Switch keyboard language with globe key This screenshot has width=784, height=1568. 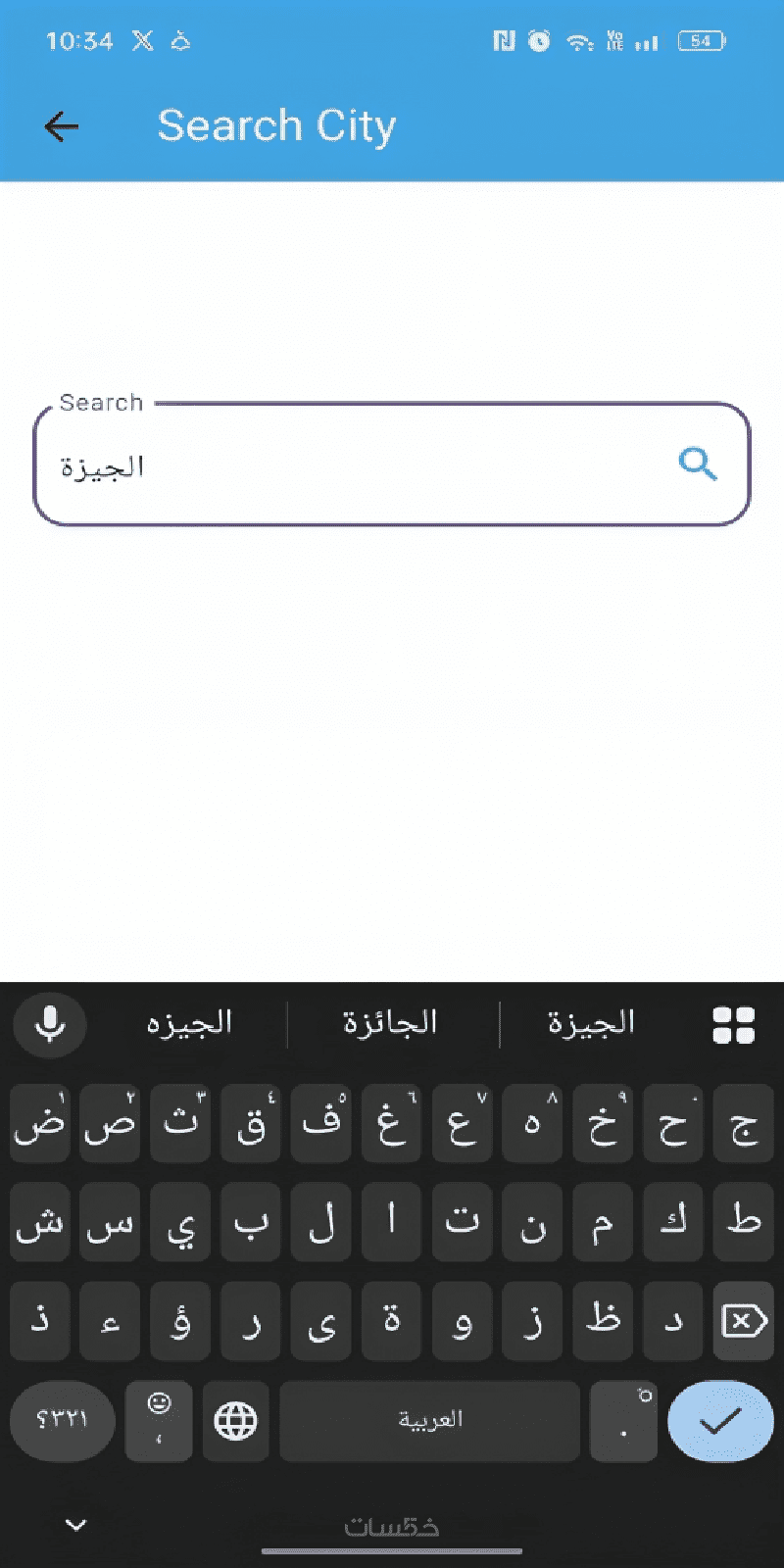pos(235,1420)
